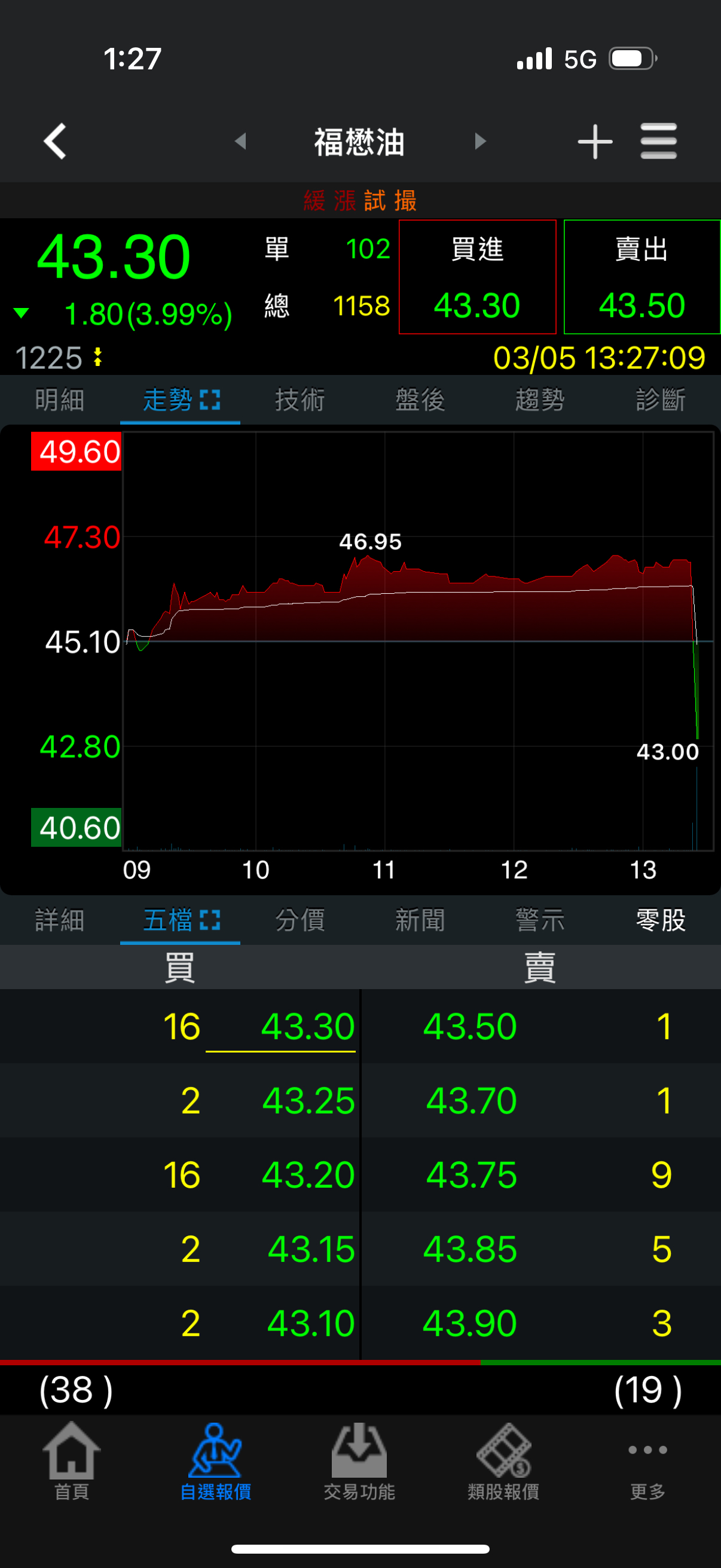721x1568 pixels.
Task: Go back using the top-left arrow
Action: [55, 141]
